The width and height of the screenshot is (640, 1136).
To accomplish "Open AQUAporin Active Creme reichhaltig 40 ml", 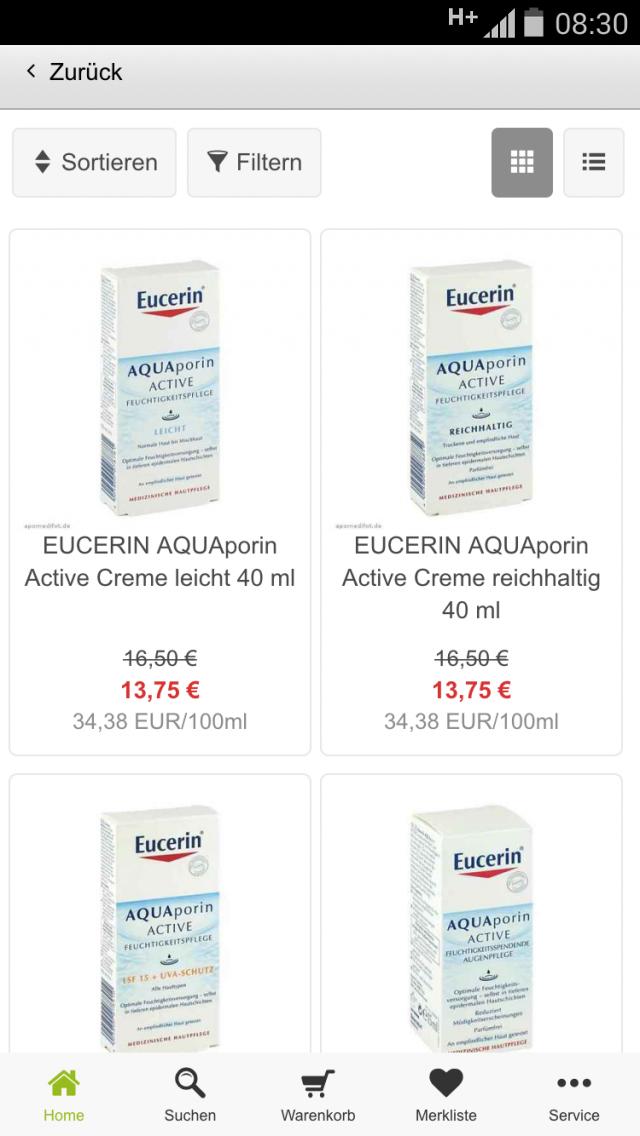I will tap(471, 490).
